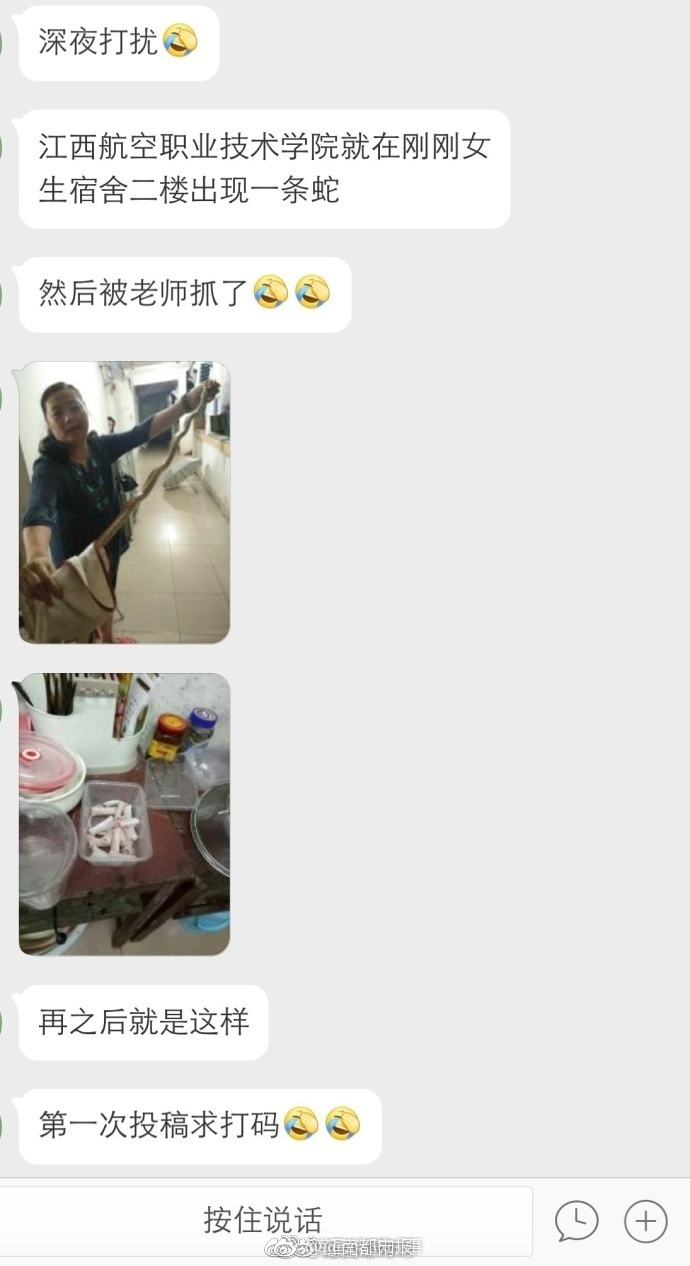
Task: Hold the 按住说话 voice button
Action: pos(264,1221)
